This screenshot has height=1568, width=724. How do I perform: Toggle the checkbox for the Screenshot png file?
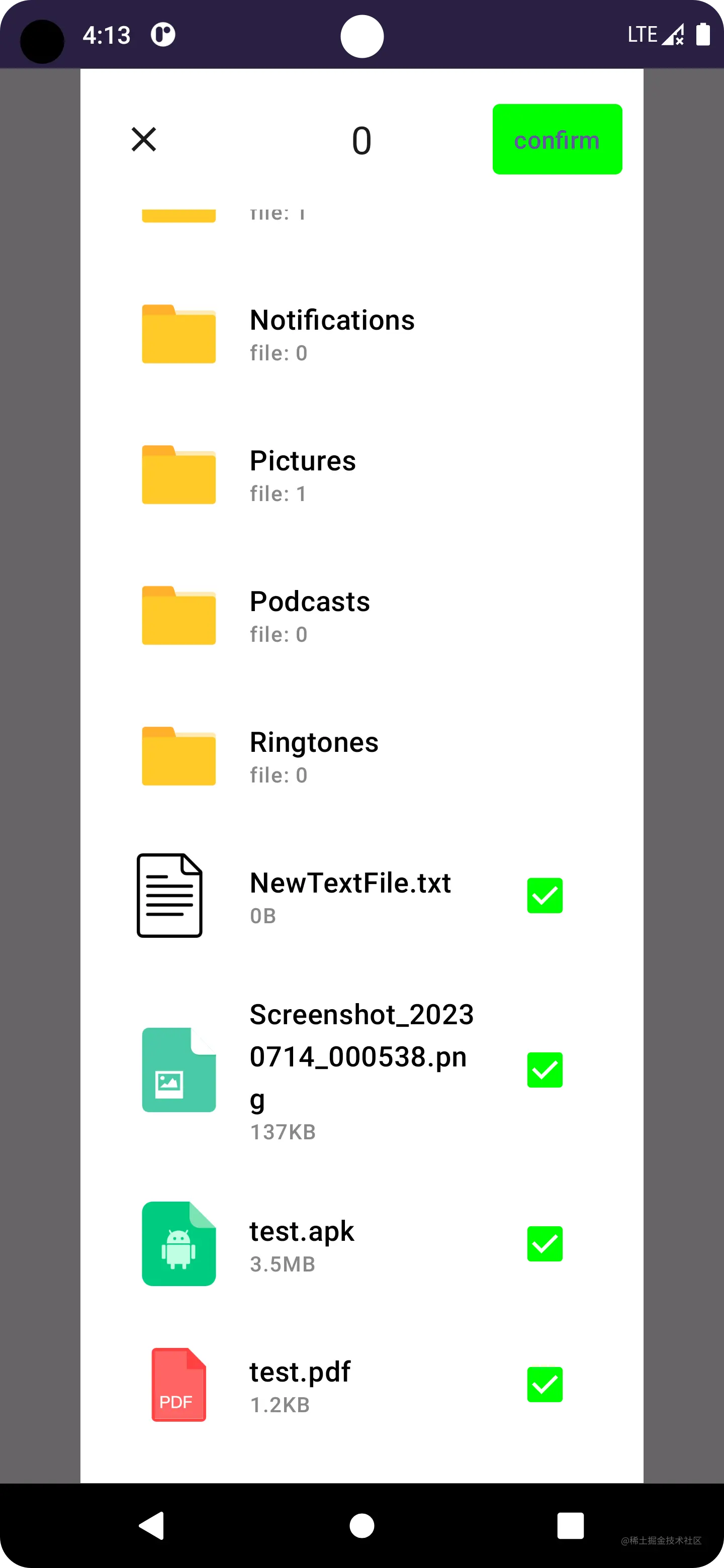tap(545, 1069)
